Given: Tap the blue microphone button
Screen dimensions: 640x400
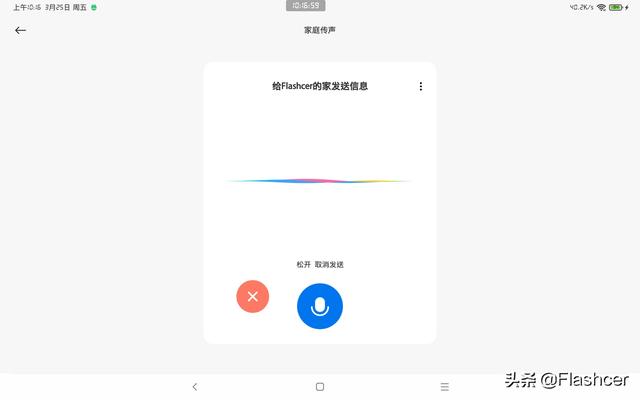Looking at the screenshot, I should coord(320,306).
